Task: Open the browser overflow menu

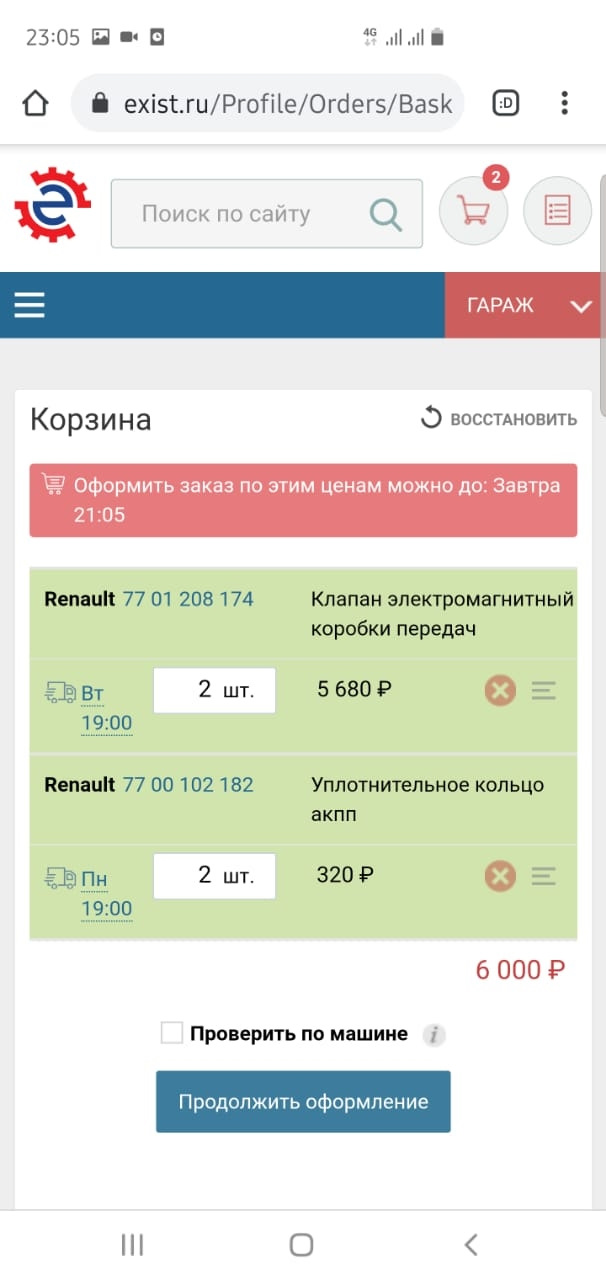Action: [x=565, y=103]
